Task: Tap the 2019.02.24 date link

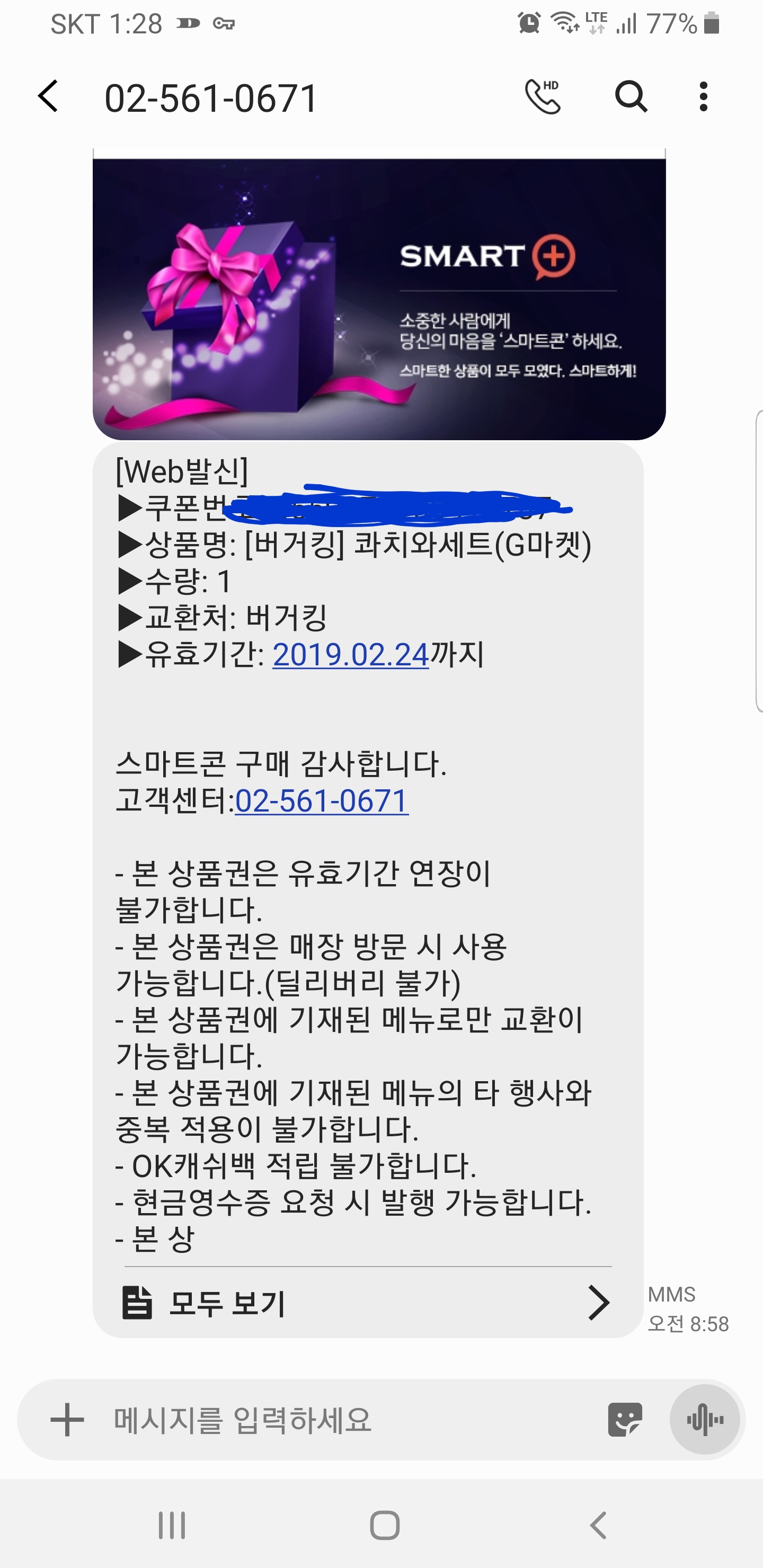Action: click(x=351, y=655)
